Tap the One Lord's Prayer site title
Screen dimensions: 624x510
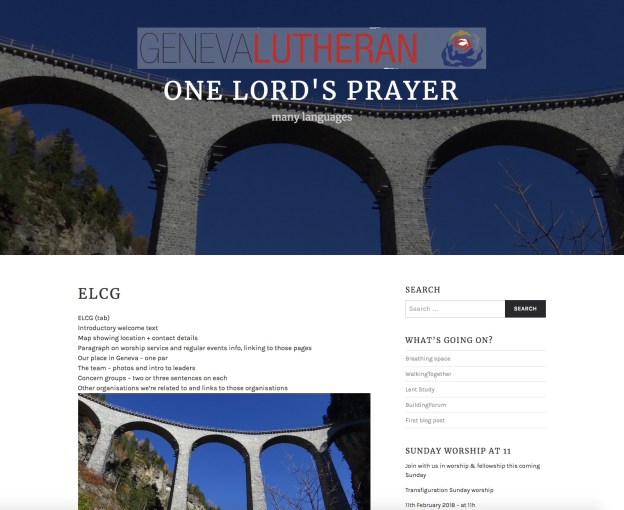[x=311, y=91]
